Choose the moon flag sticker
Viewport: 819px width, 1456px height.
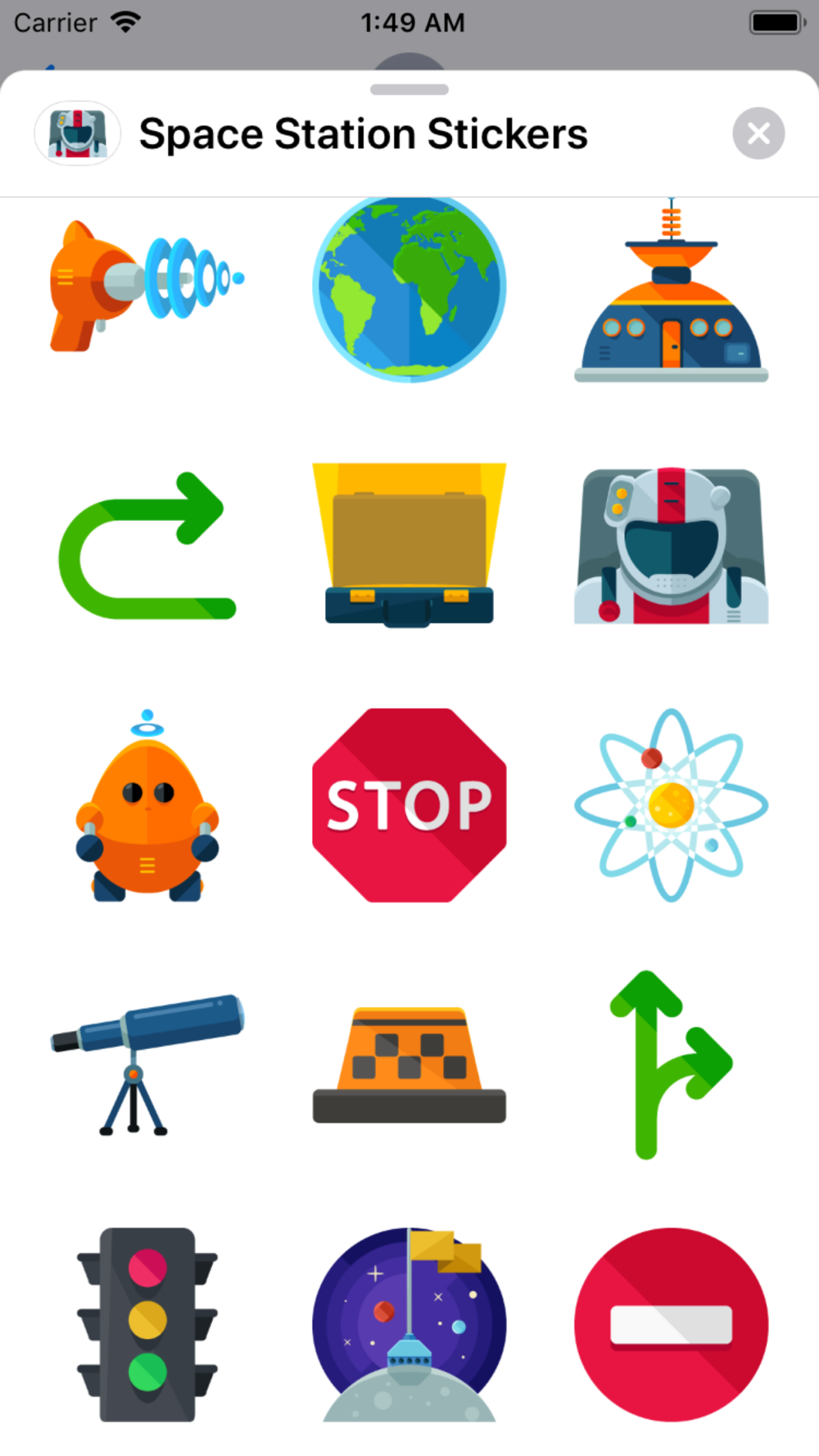coord(409,1324)
